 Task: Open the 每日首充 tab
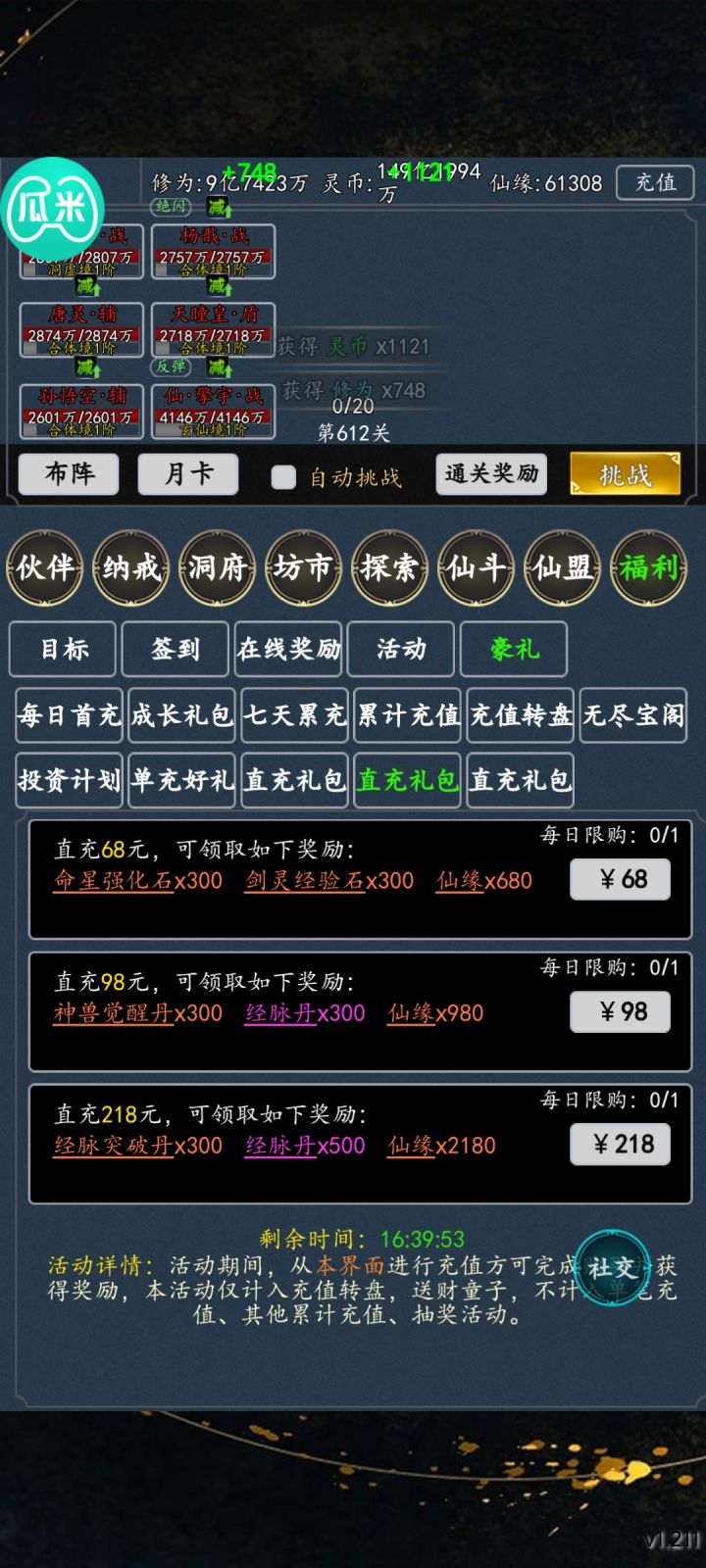point(68,715)
